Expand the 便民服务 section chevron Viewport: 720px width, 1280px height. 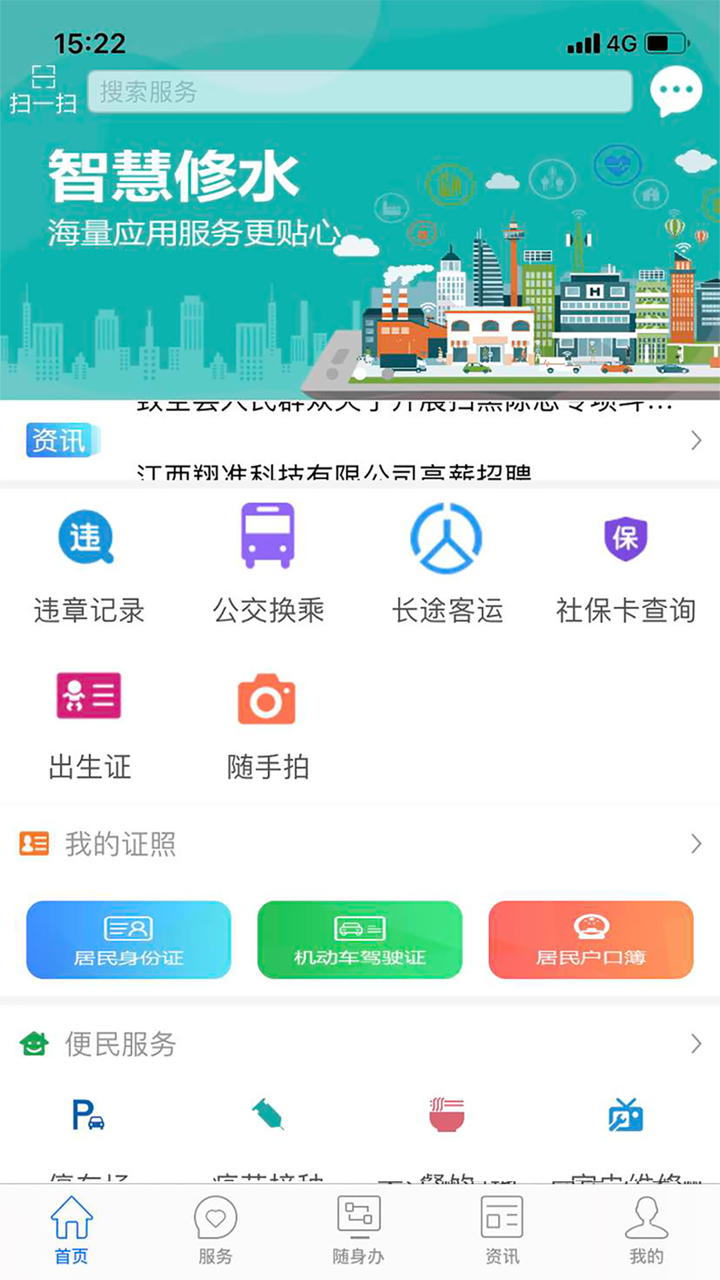point(696,1044)
